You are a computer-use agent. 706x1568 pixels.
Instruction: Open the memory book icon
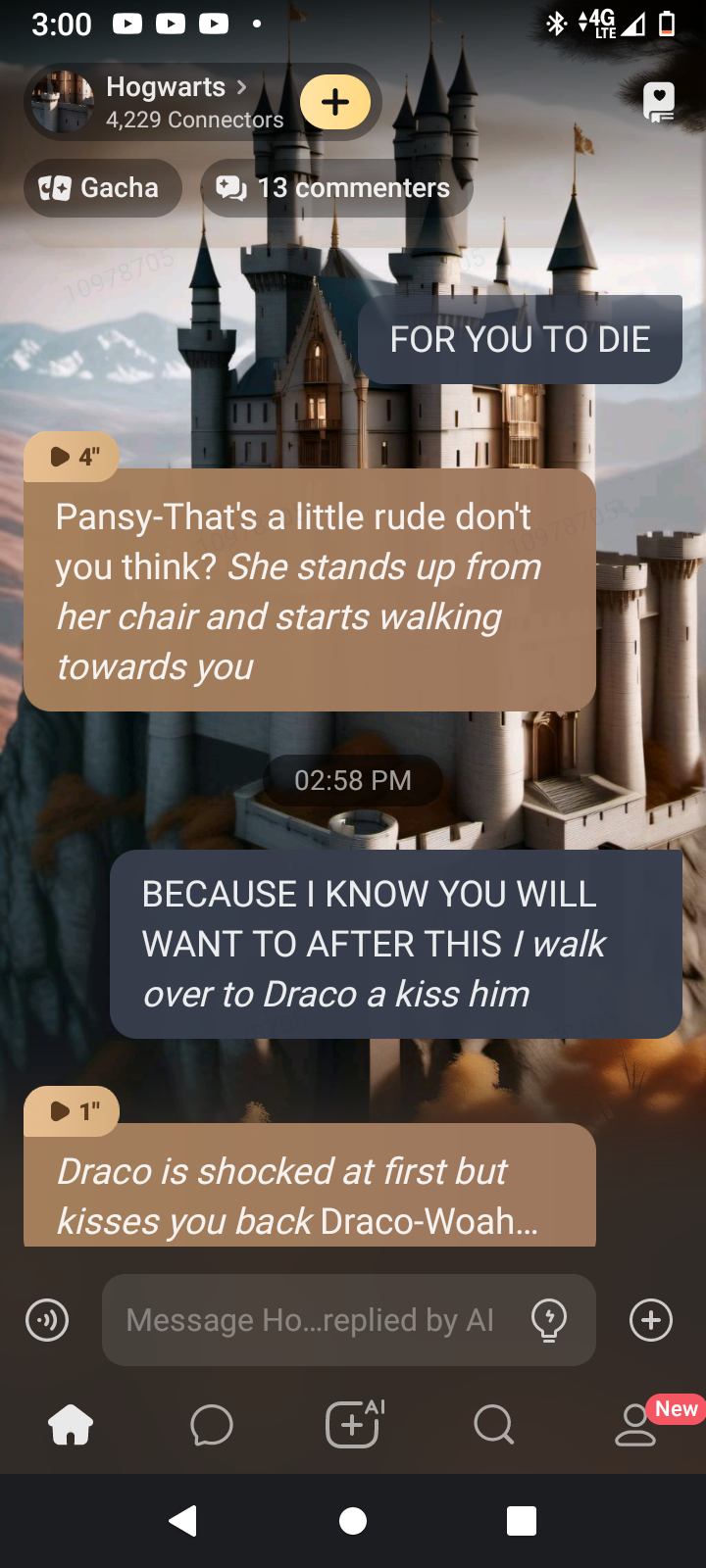coord(658,102)
